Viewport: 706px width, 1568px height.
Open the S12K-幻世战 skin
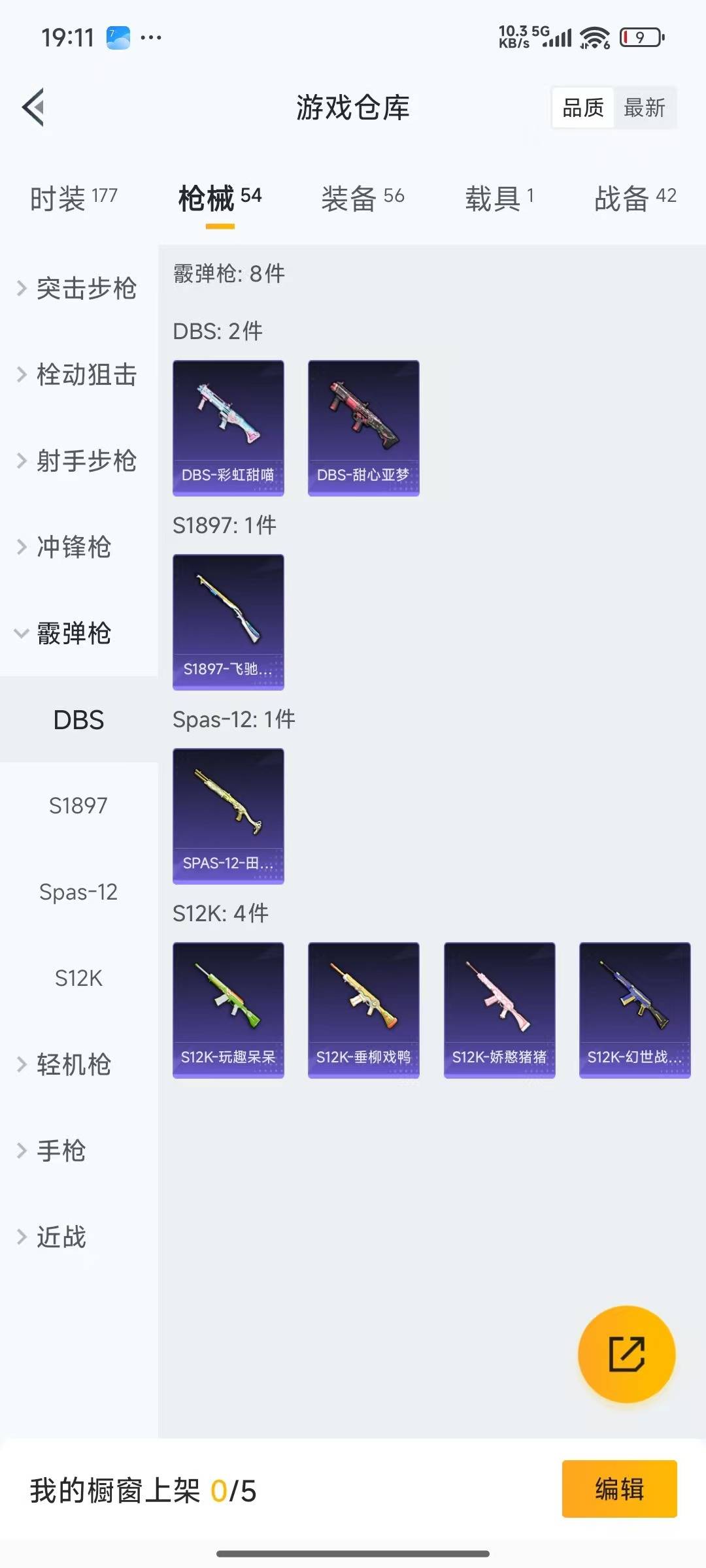[x=633, y=1009]
